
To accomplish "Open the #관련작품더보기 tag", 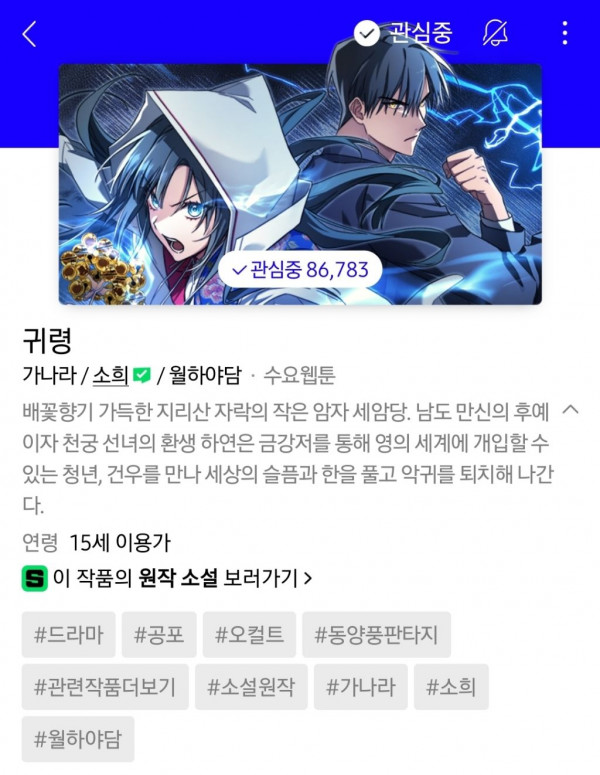I will click(x=105, y=686).
